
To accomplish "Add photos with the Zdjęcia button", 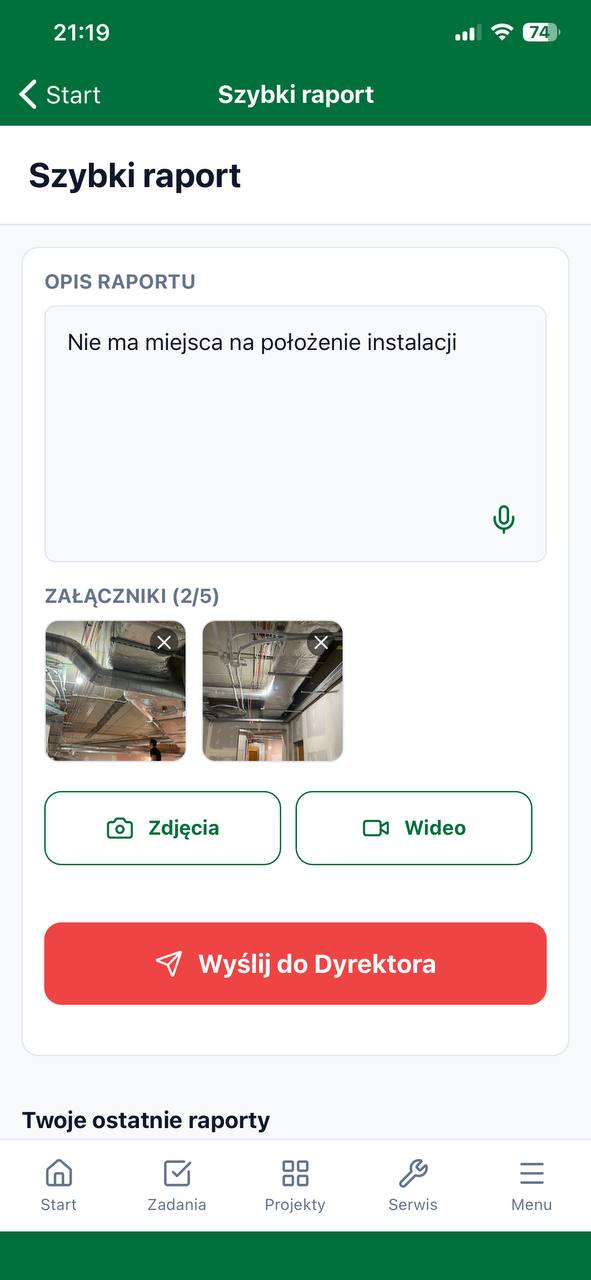I will (163, 828).
